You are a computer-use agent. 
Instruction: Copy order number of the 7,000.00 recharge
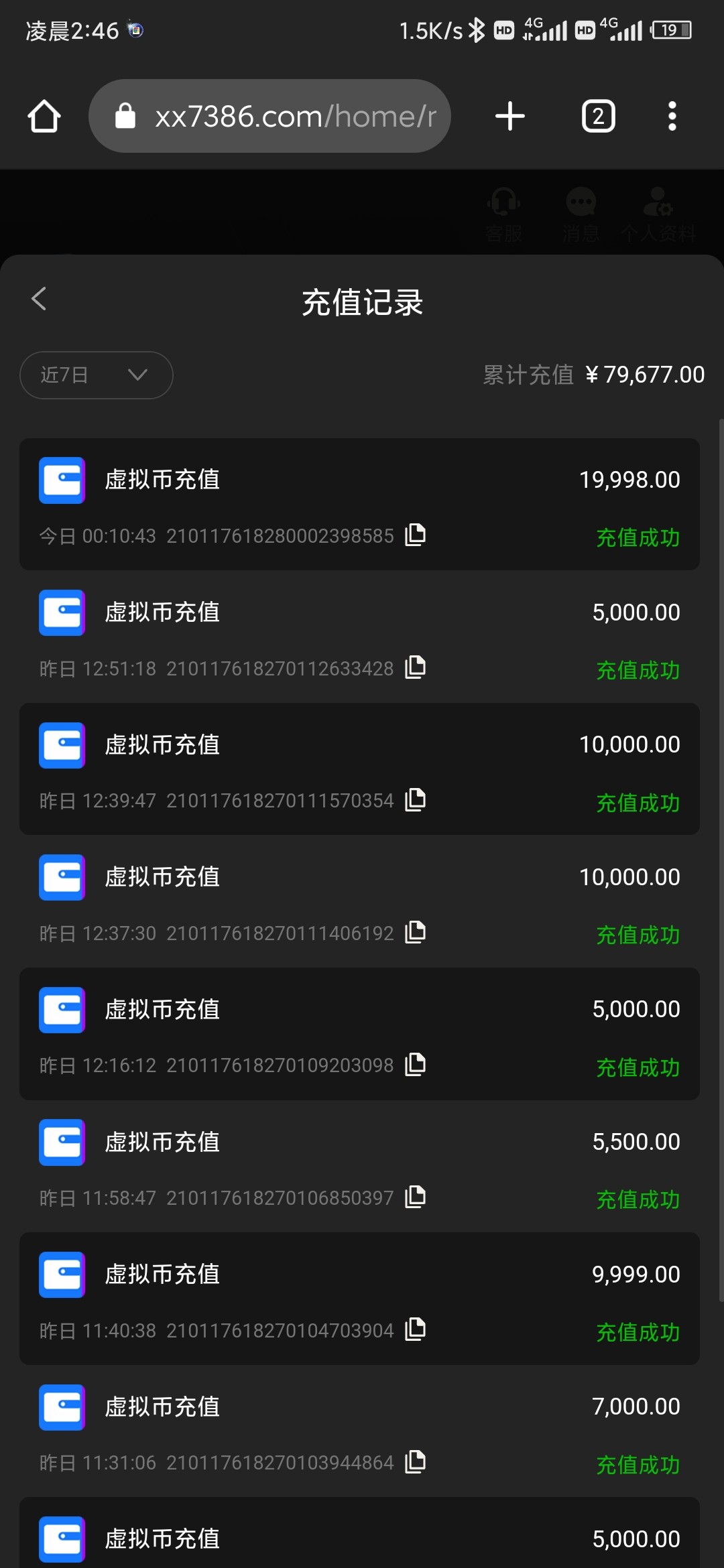[416, 1461]
